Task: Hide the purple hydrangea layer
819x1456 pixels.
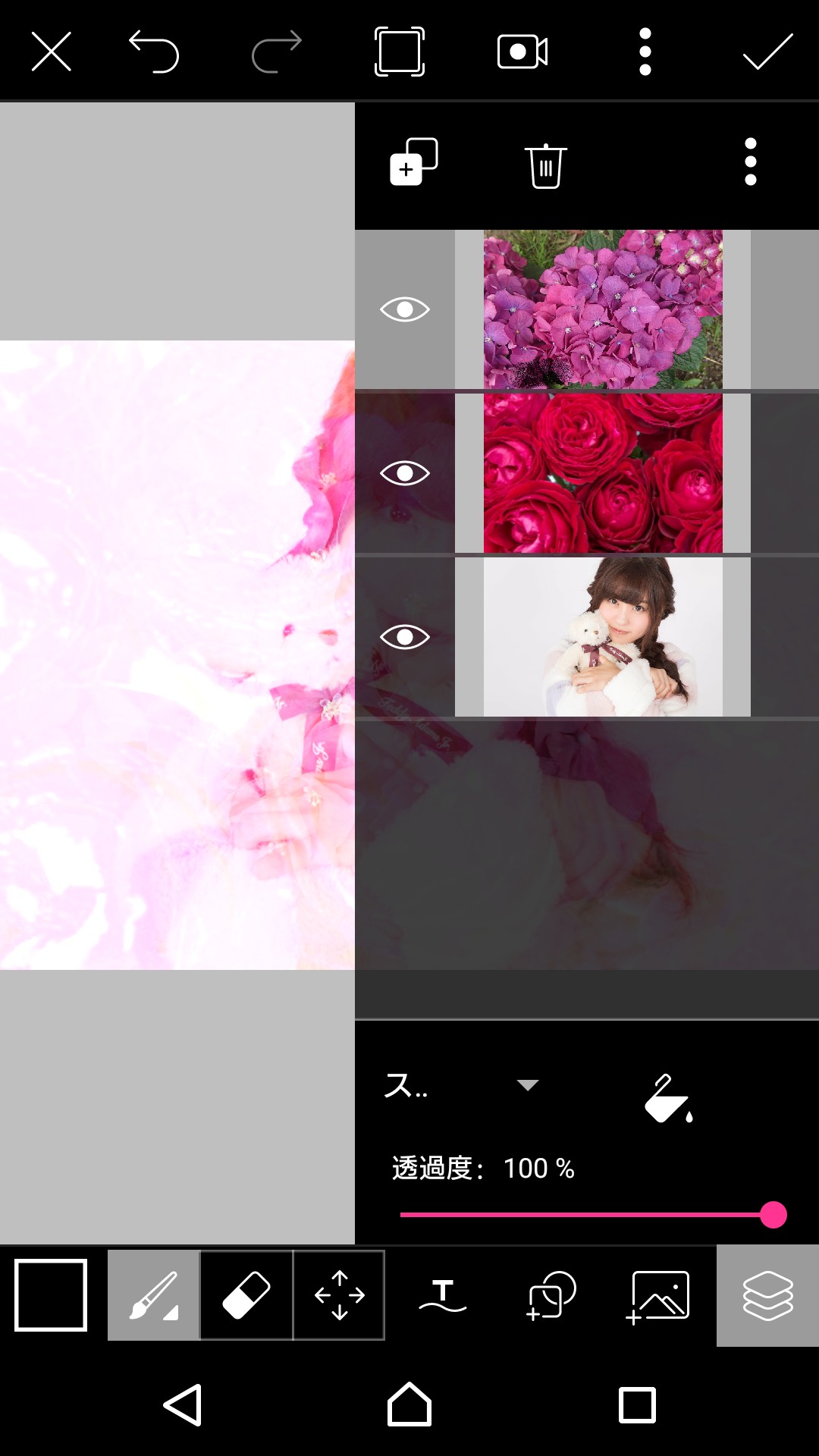Action: pos(405,309)
